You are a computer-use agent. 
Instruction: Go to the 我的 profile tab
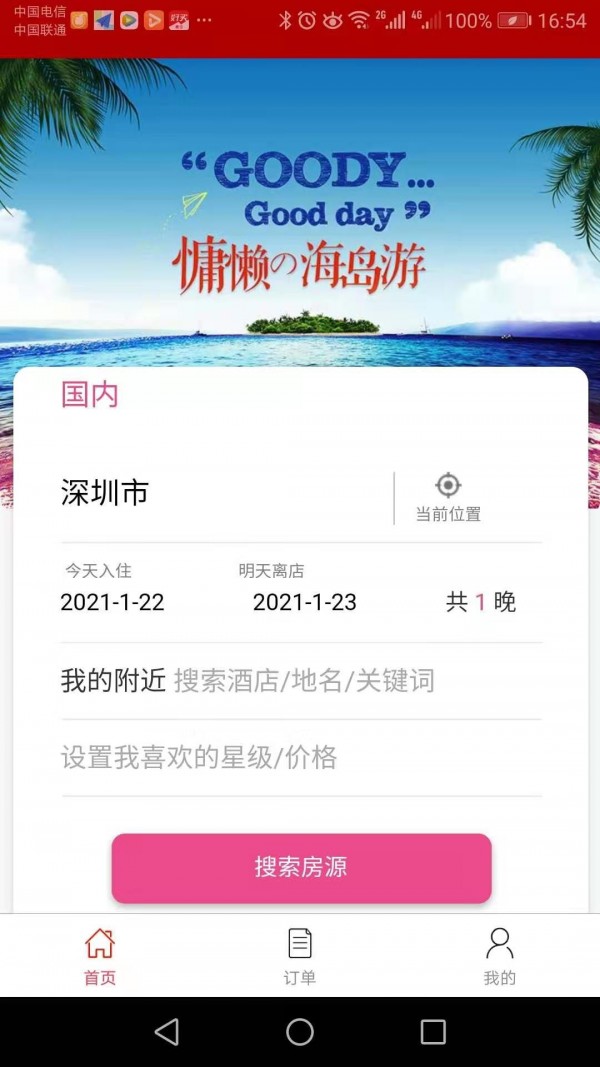tap(499, 956)
